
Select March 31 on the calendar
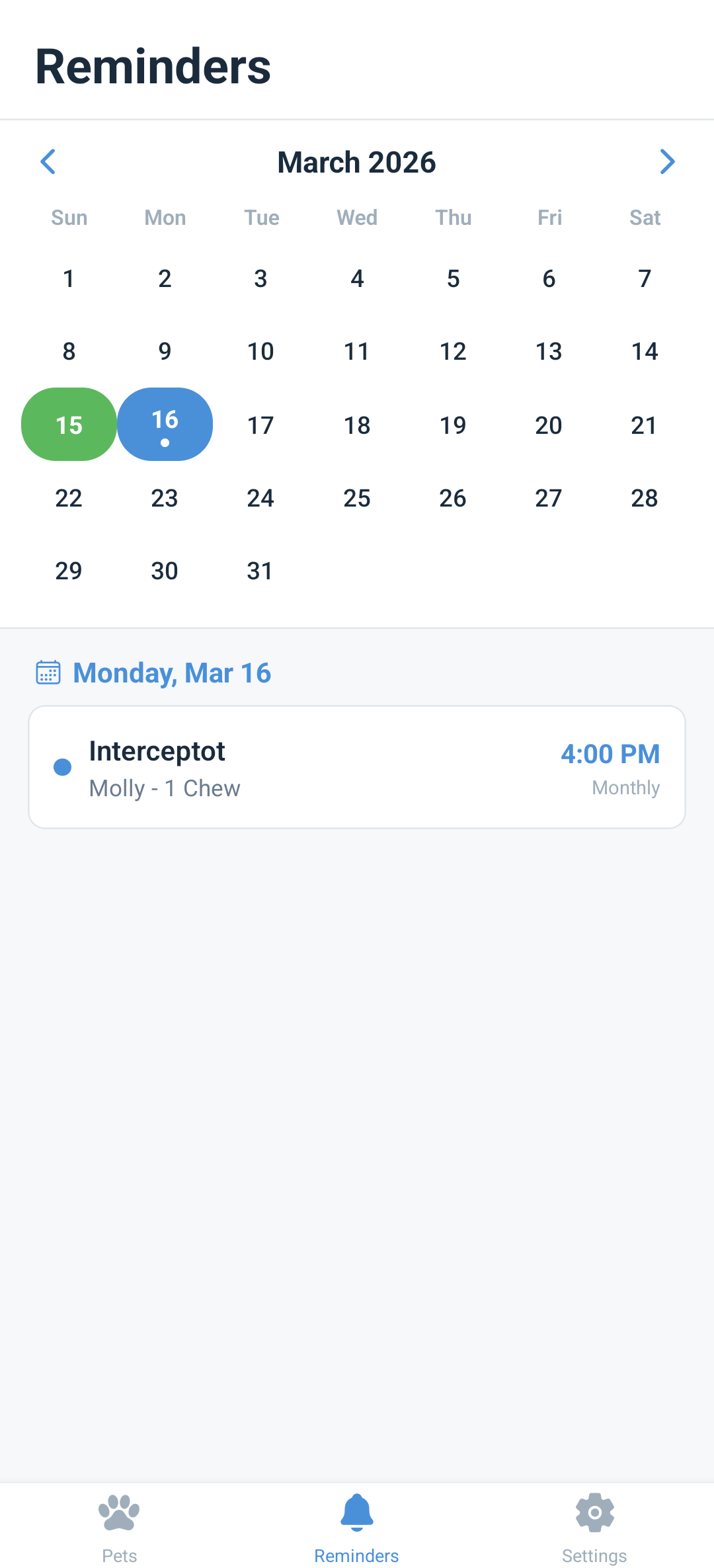(260, 570)
